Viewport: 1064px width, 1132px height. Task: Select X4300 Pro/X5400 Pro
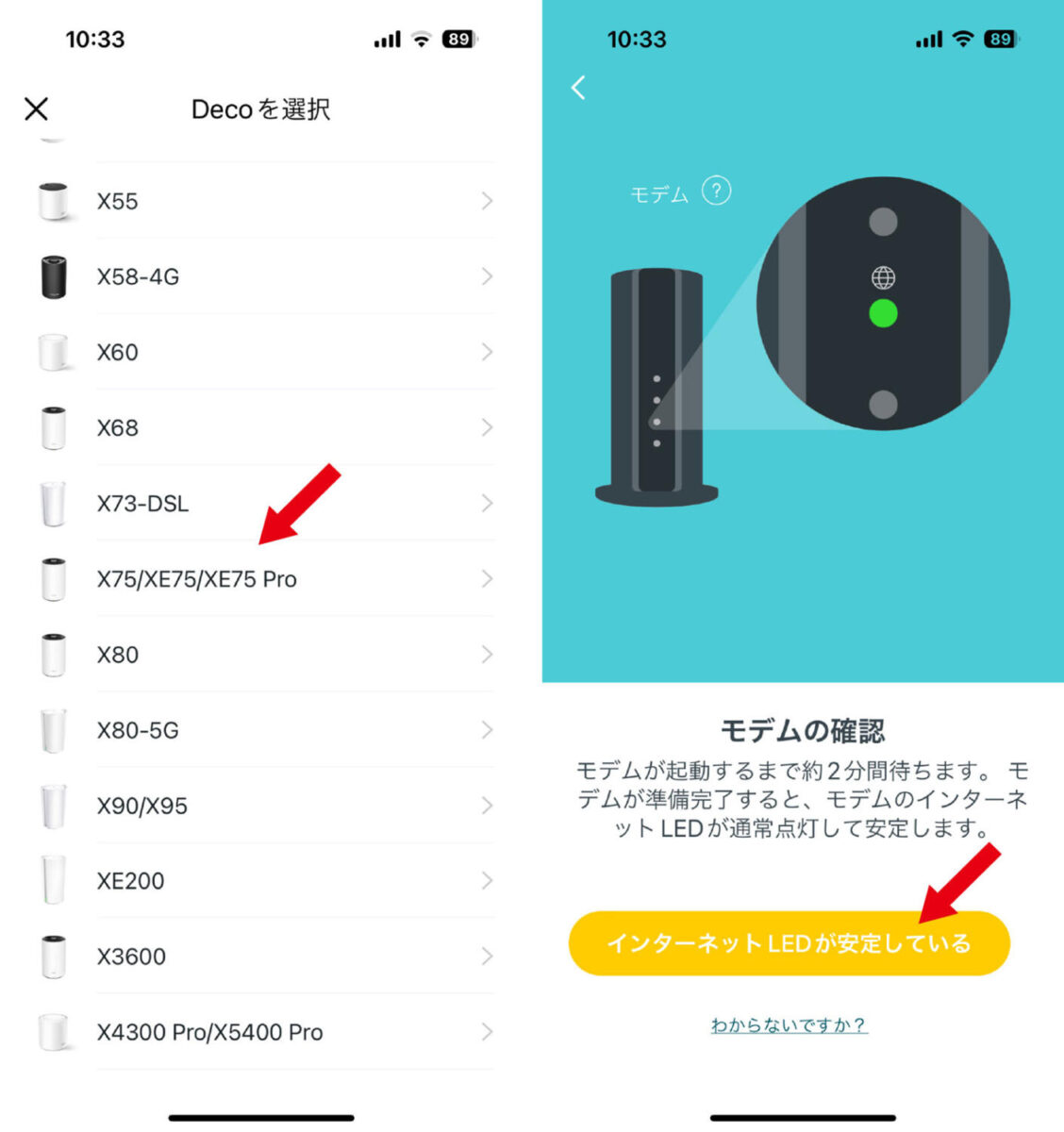tap(264, 1031)
